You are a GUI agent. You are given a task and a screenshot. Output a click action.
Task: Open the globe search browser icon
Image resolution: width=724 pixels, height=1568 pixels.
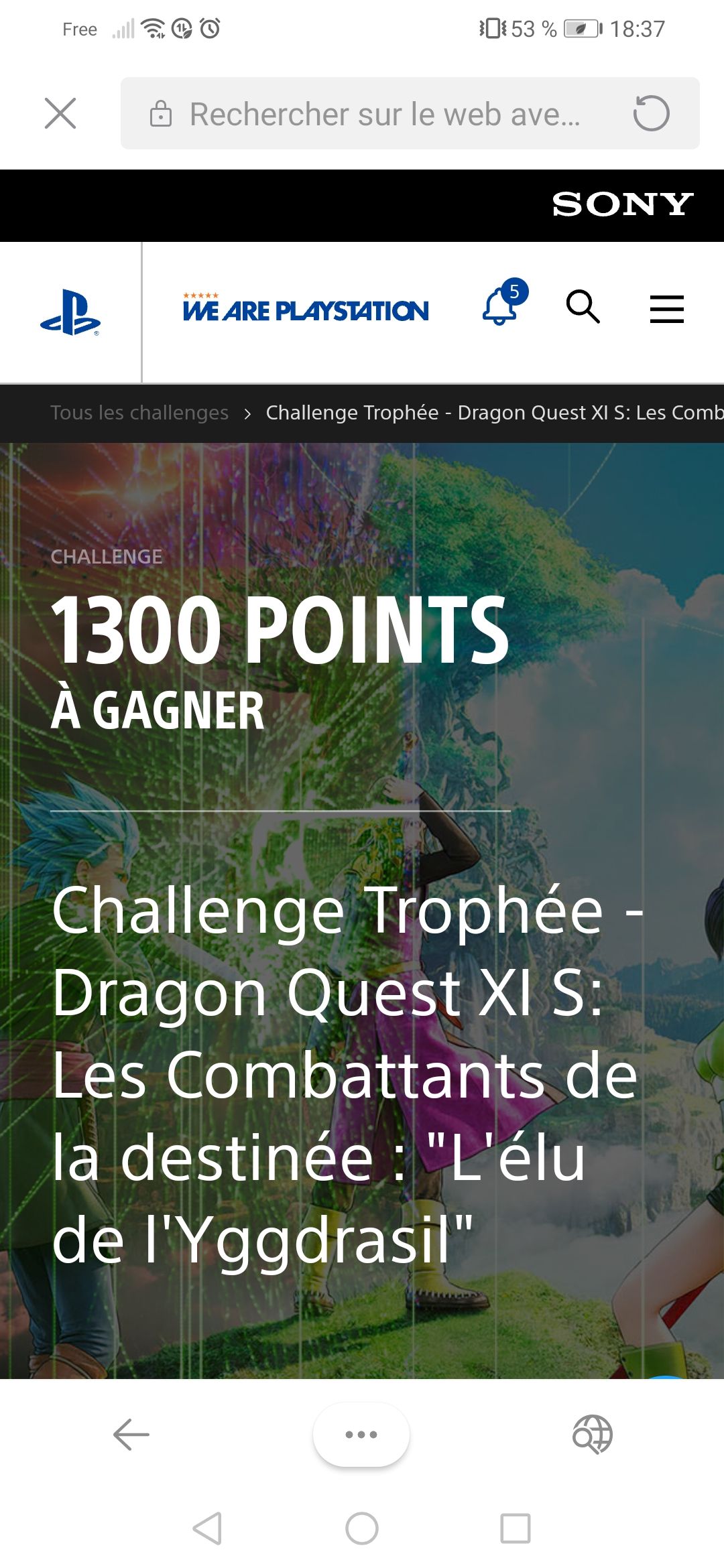click(x=592, y=1435)
